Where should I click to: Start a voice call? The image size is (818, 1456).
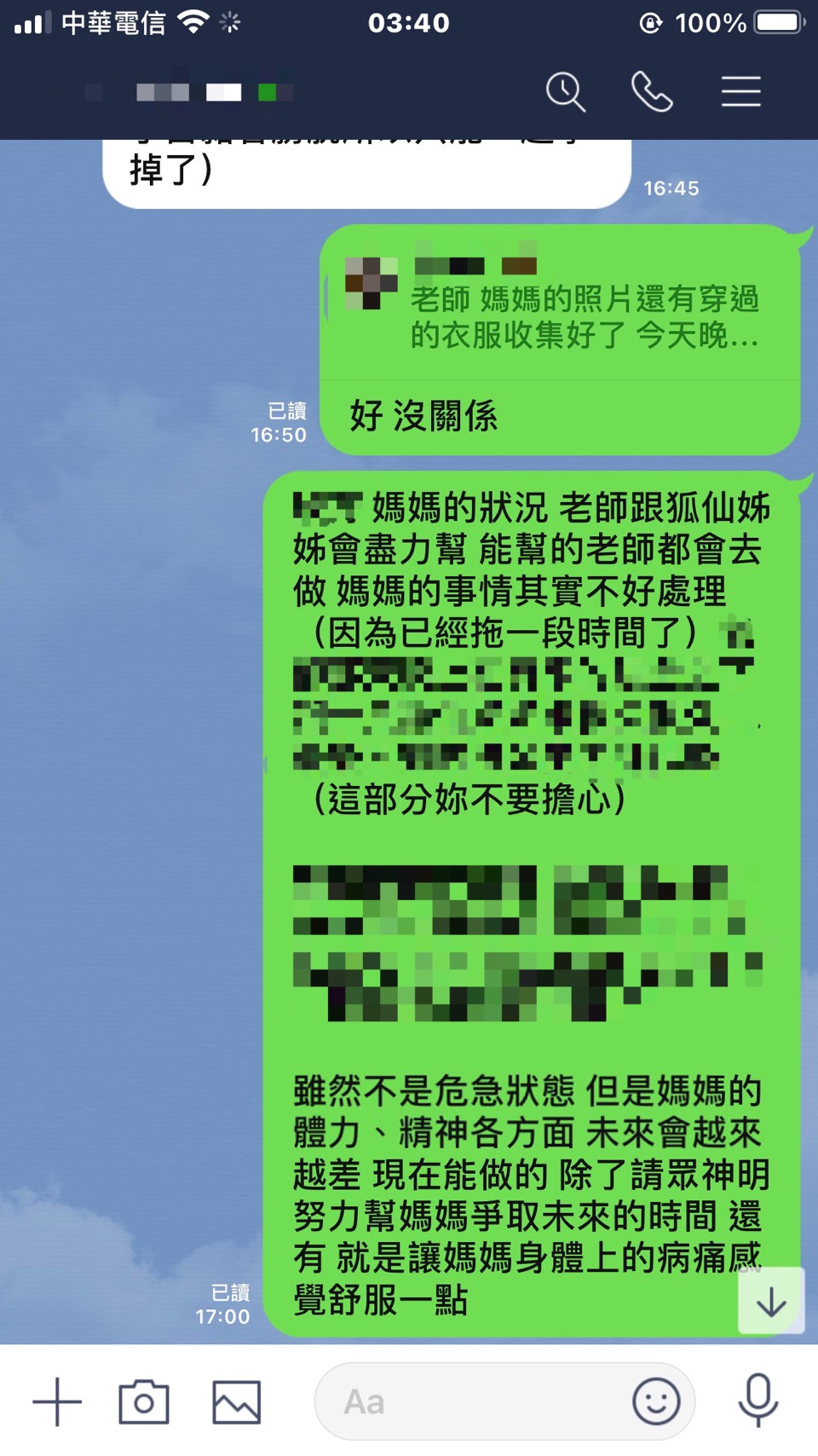click(652, 92)
